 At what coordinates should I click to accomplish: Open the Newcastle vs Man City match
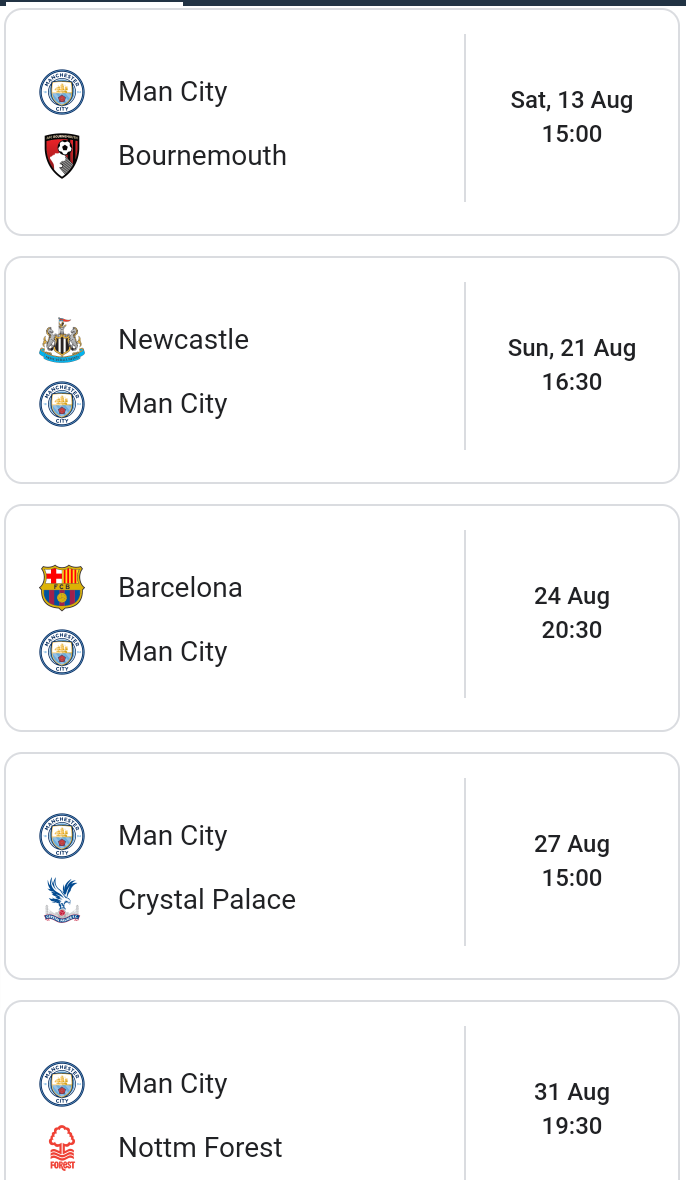point(342,370)
